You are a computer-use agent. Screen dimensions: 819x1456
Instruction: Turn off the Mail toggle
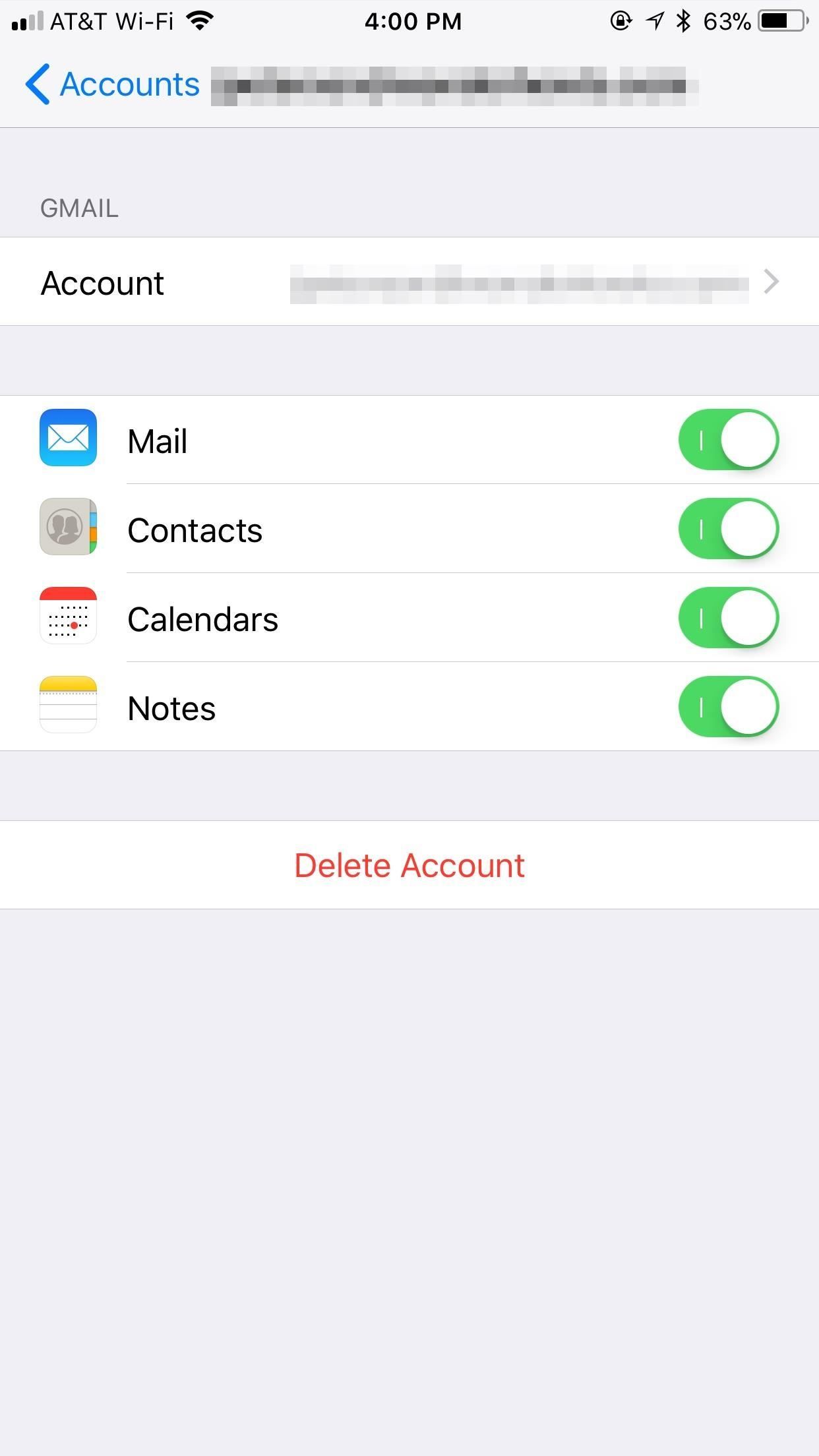coord(728,440)
